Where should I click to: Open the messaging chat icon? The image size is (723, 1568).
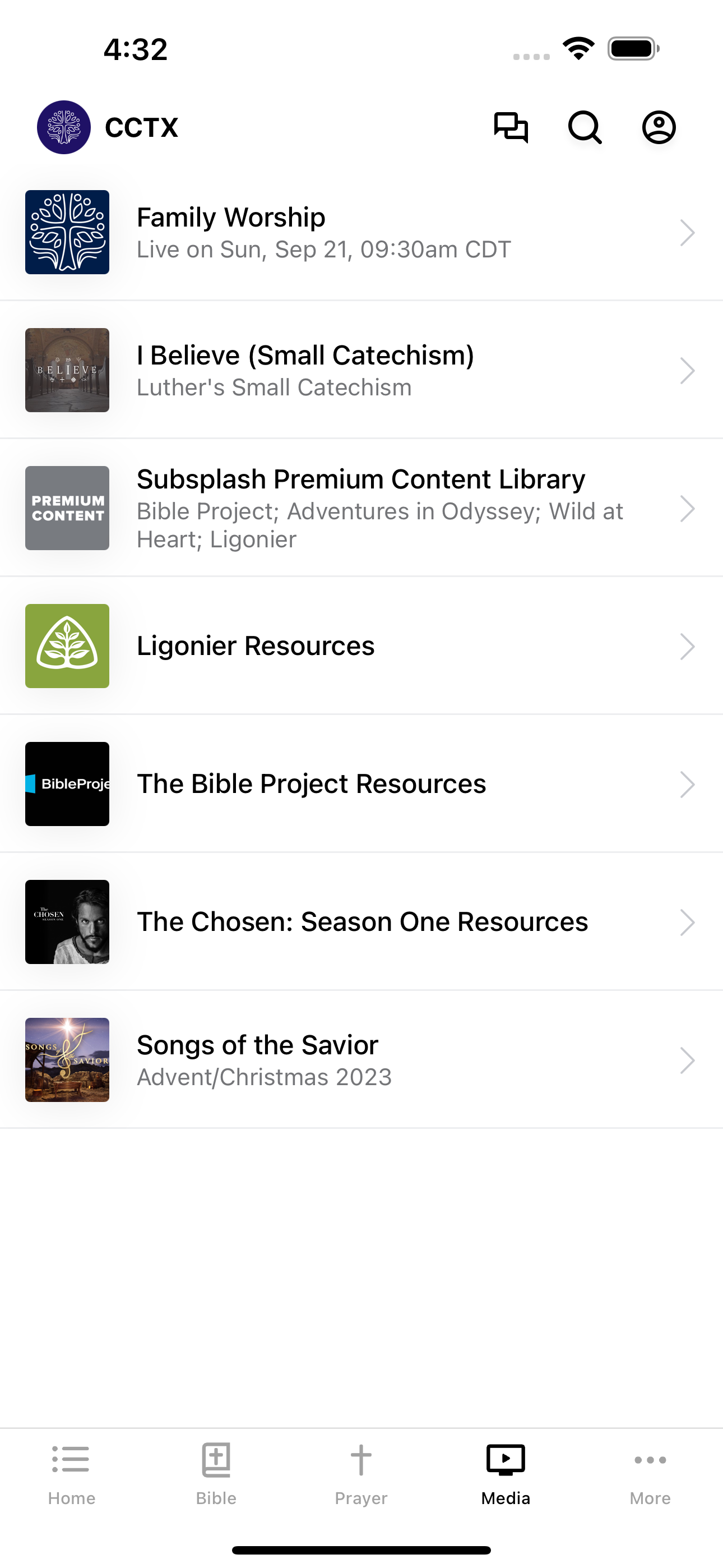coord(511,127)
